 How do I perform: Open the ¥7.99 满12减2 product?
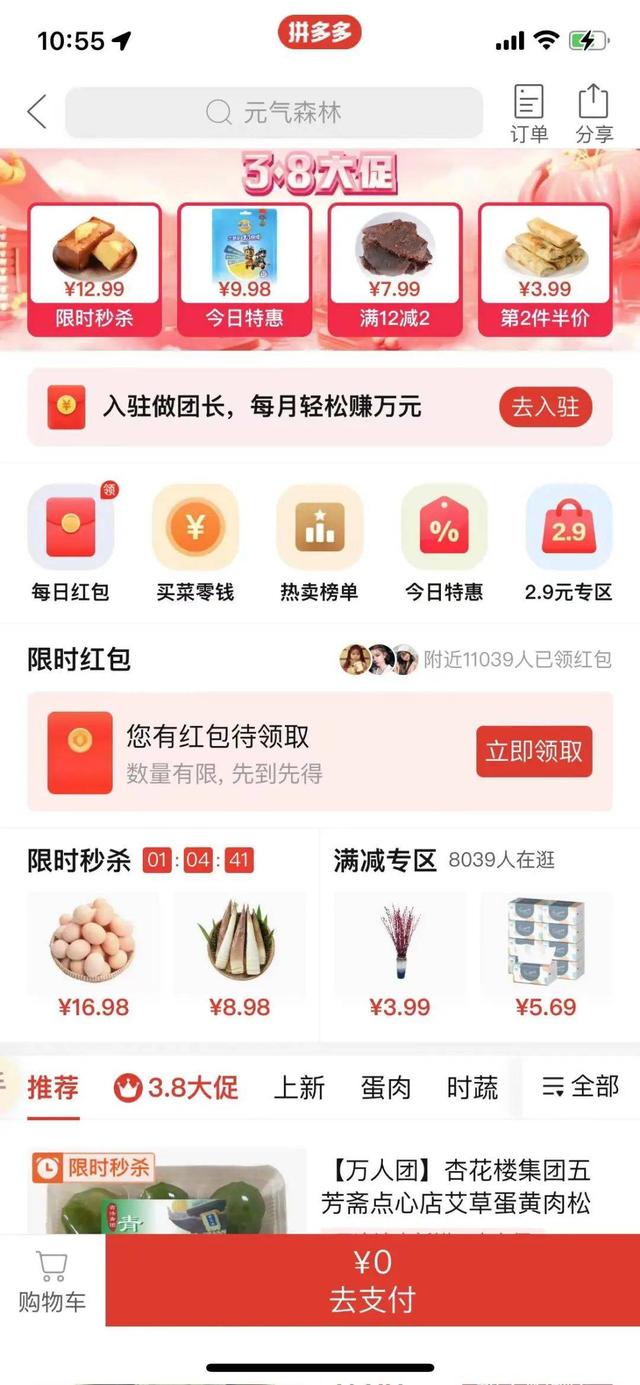[394, 268]
